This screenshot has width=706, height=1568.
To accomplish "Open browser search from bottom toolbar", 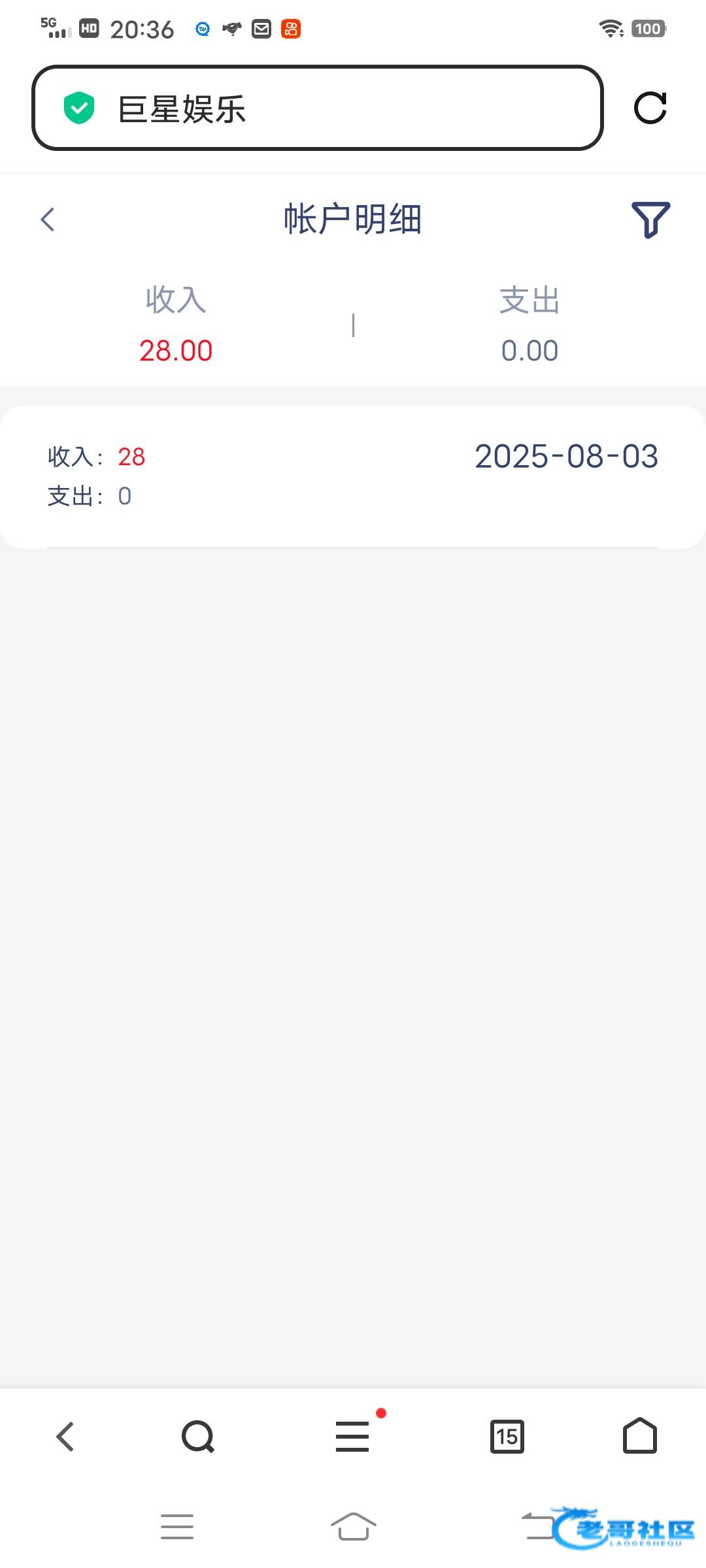I will pos(198,1437).
